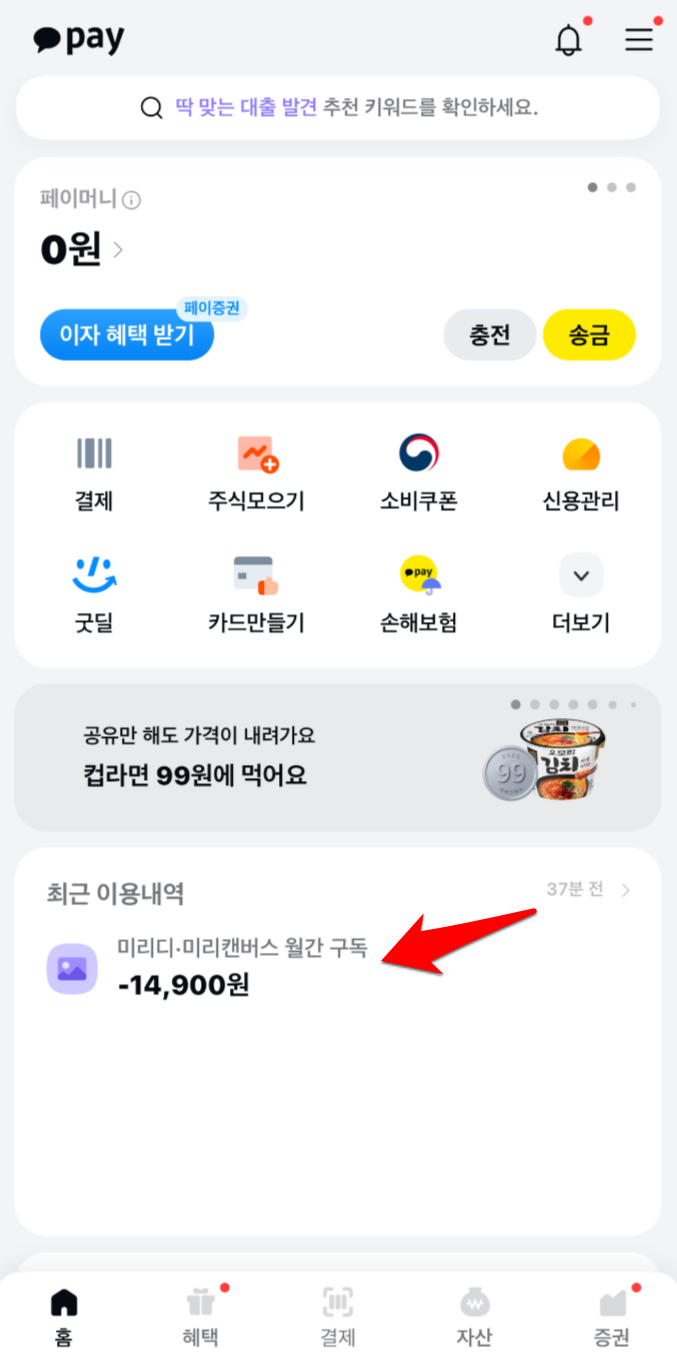Tap the loan keyword search bar

[x=338, y=108]
